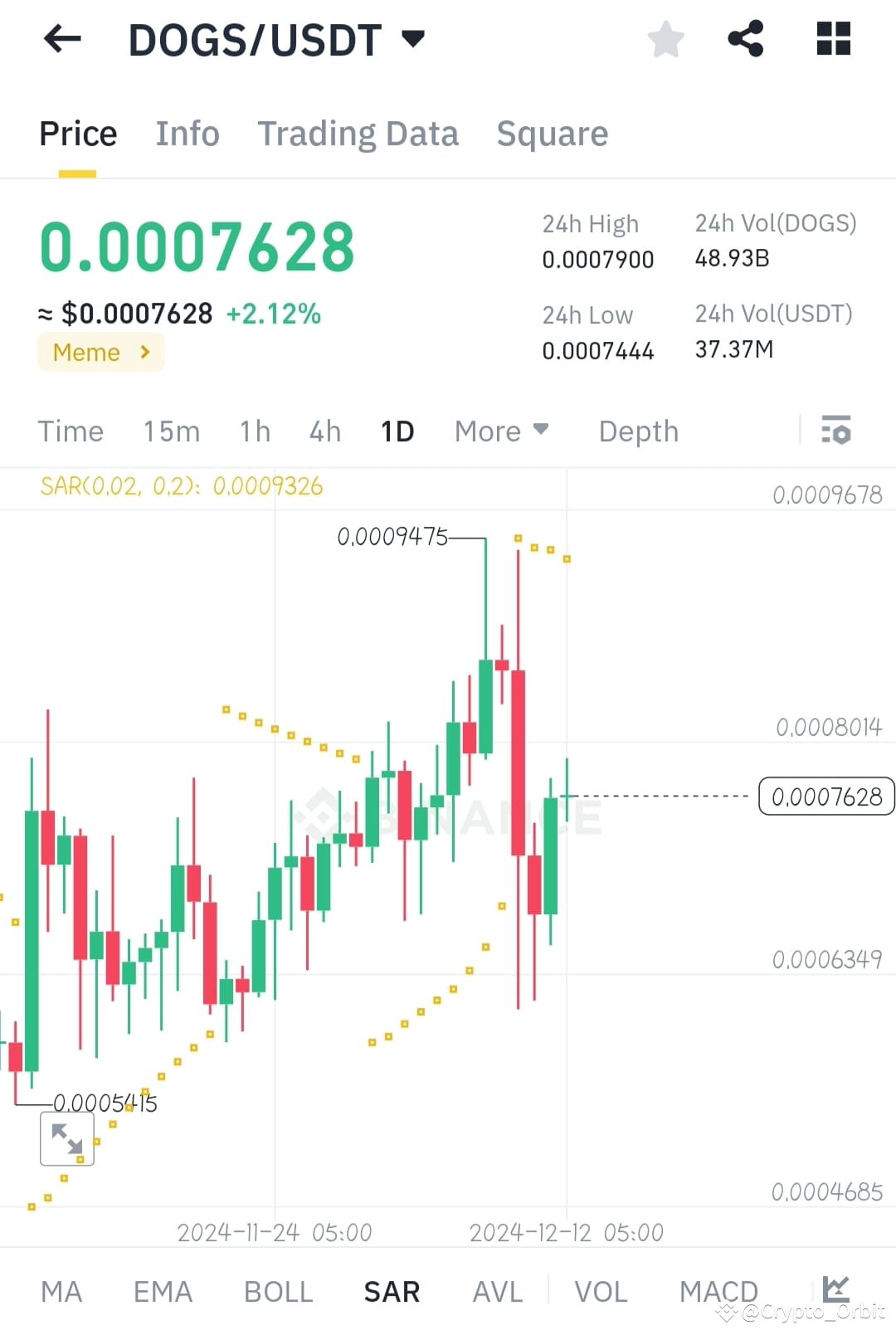Viewport: 896px width, 1330px height.
Task: Open the Square tab
Action: [x=552, y=134]
